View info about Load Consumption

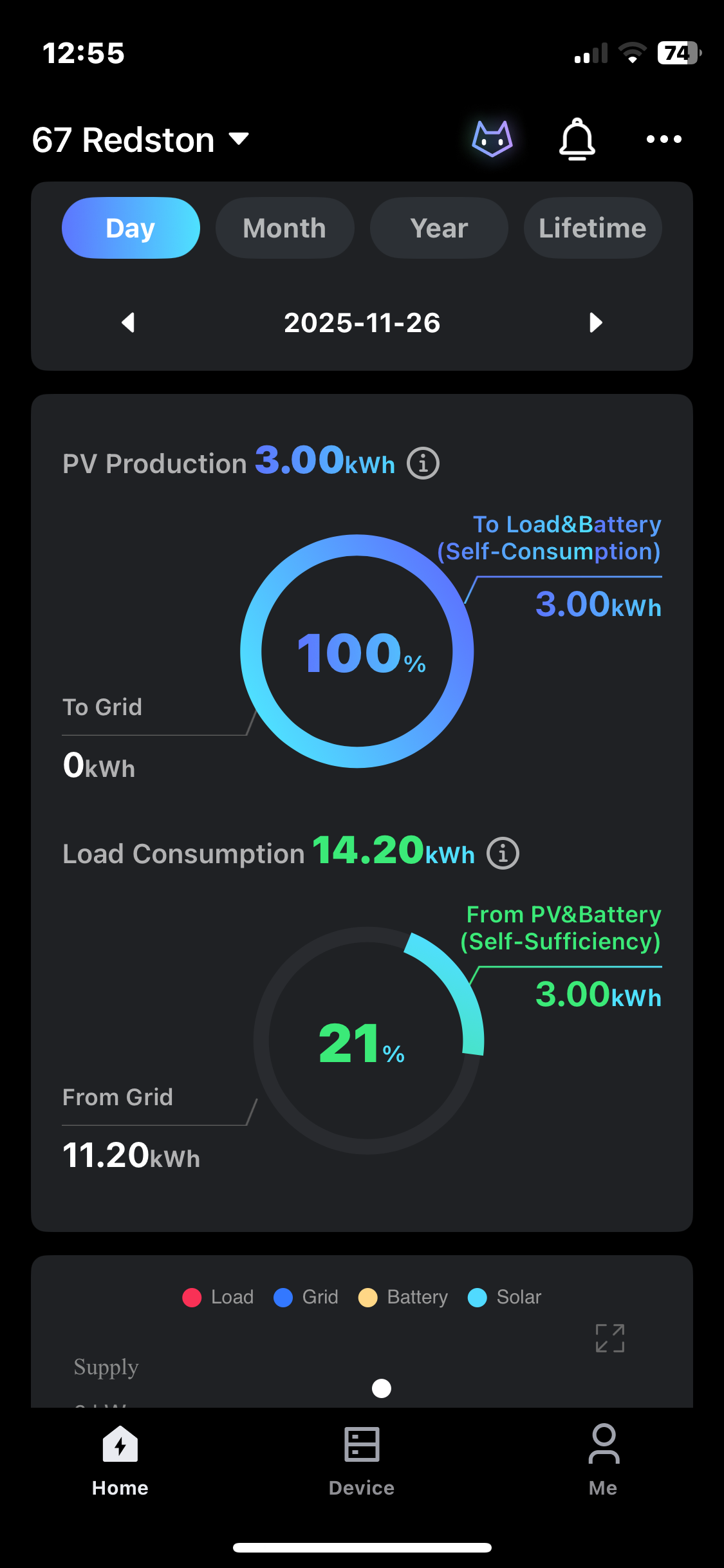[503, 854]
